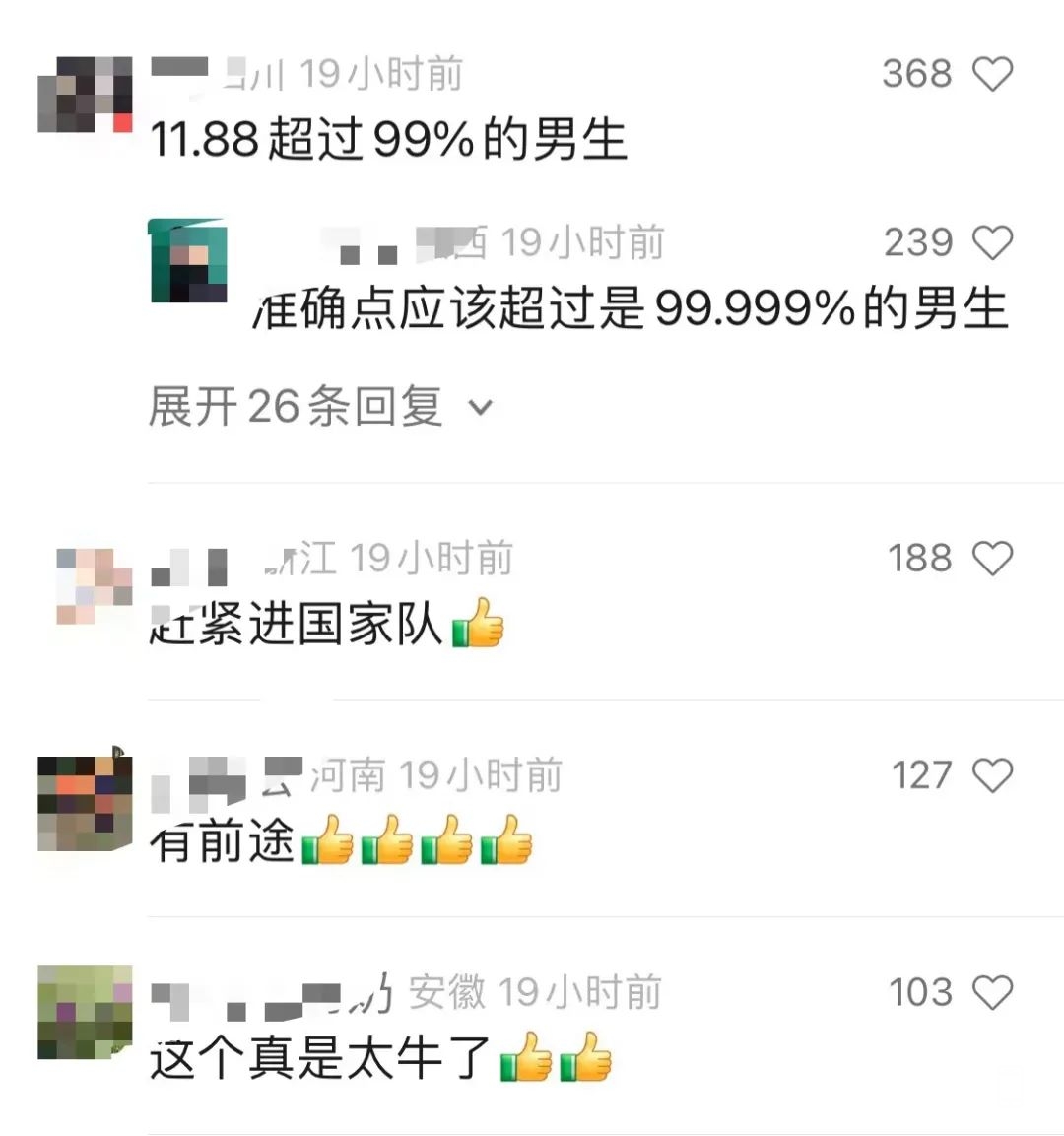The height and width of the screenshot is (1136, 1064).
Task: Open avatar of the '有前途' commenter
Action: [x=85, y=803]
